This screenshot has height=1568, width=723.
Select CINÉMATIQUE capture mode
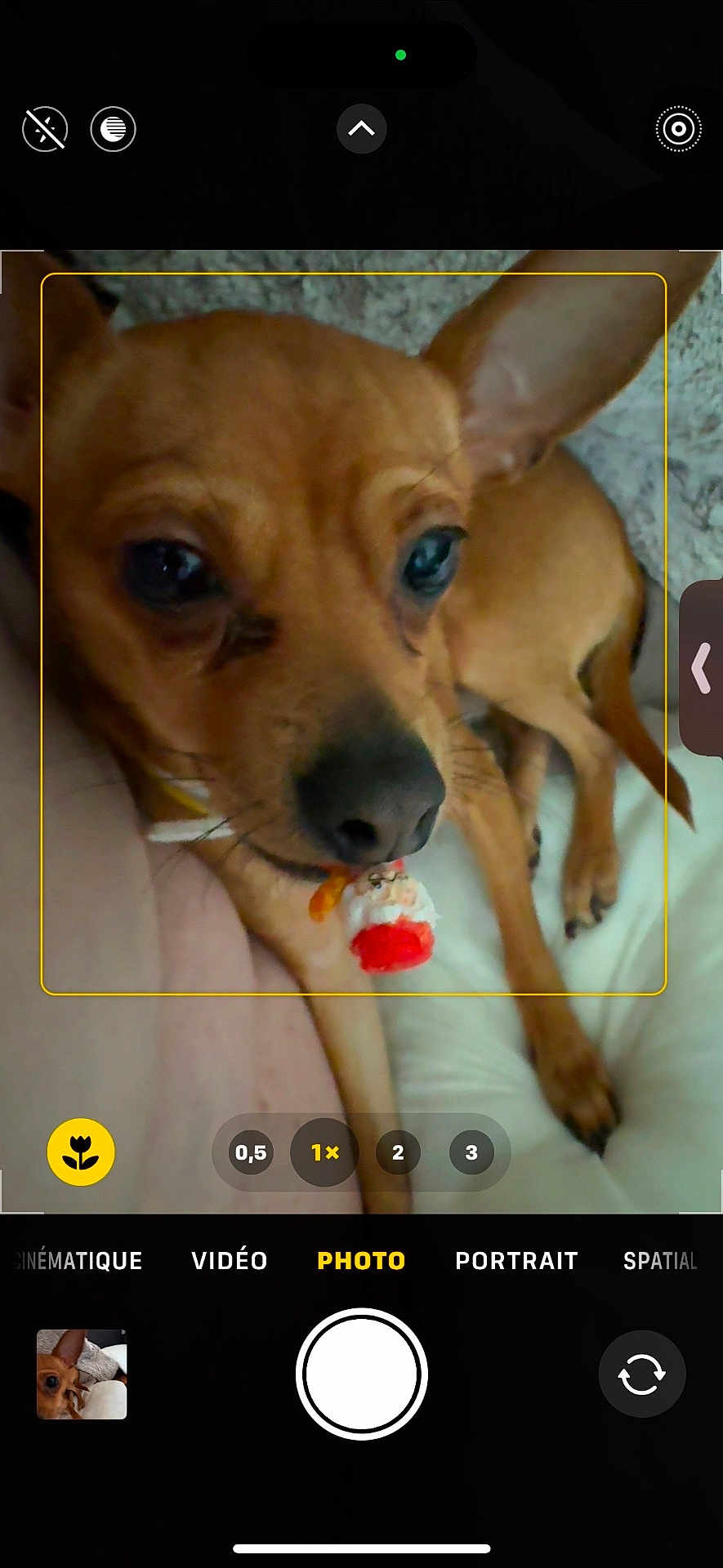74,1260
